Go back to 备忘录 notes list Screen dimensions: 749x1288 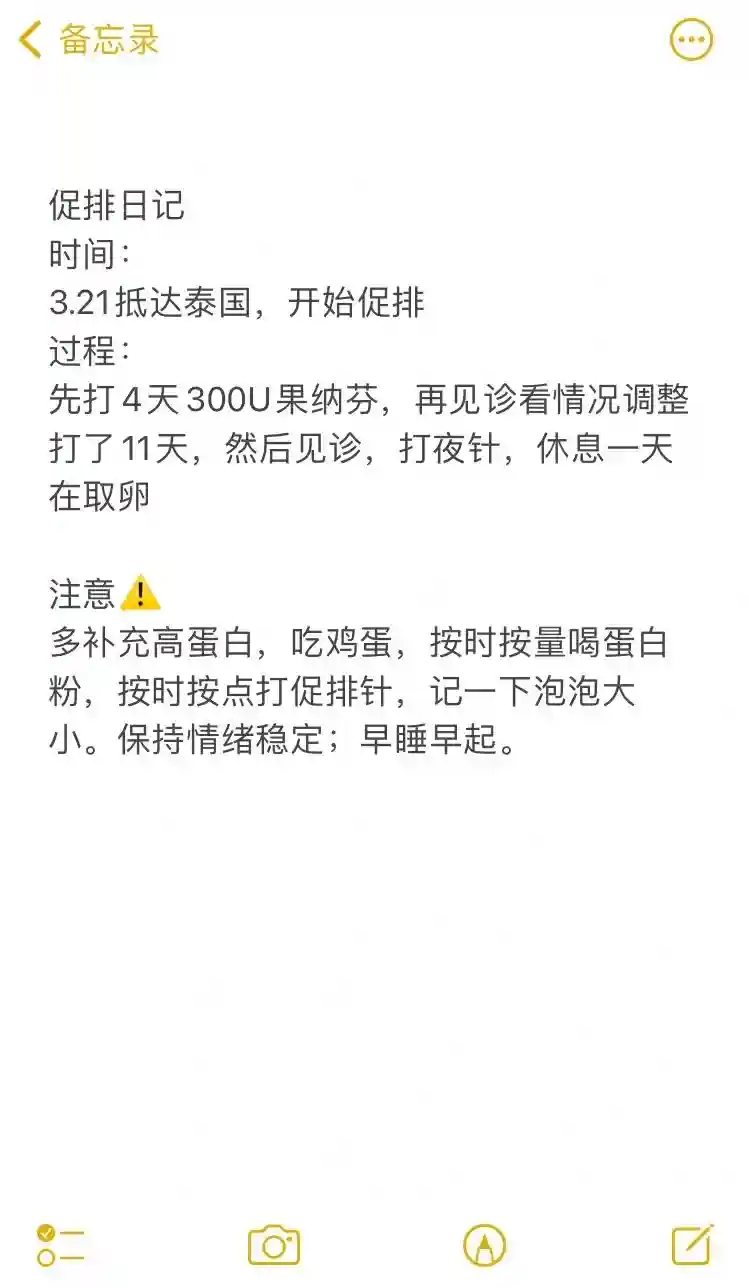click(x=88, y=41)
